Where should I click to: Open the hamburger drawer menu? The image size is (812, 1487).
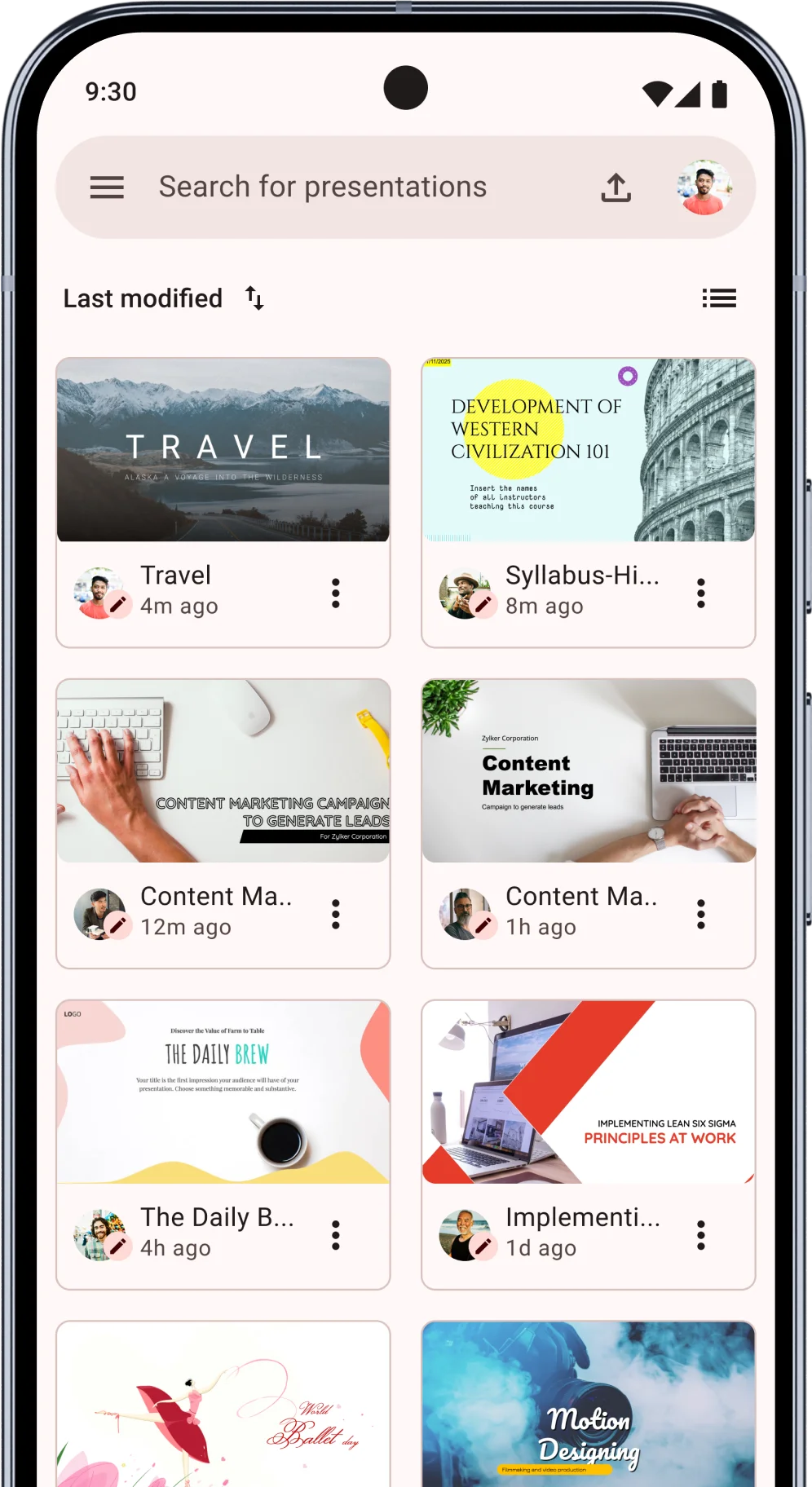[x=107, y=188]
